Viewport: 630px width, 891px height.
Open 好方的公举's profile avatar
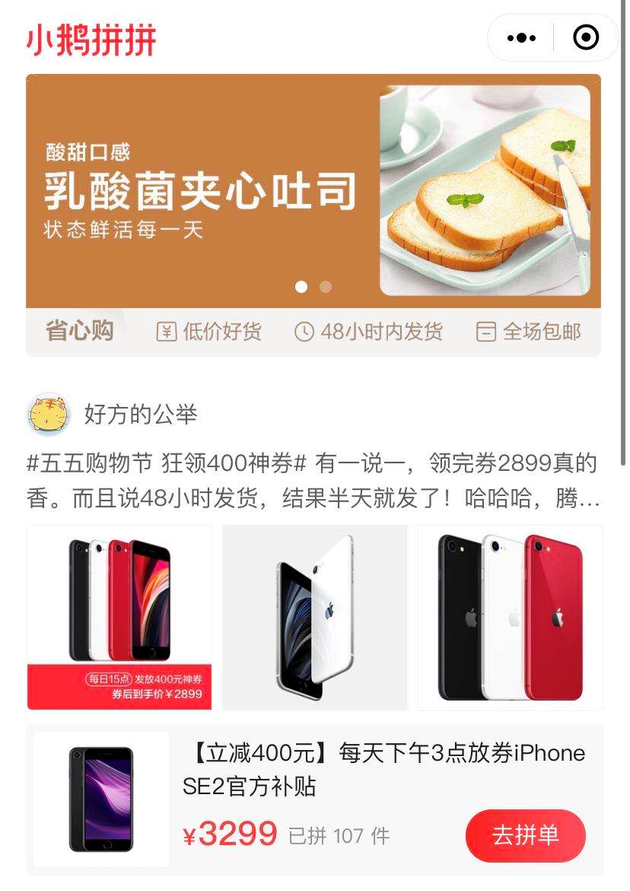(48, 413)
